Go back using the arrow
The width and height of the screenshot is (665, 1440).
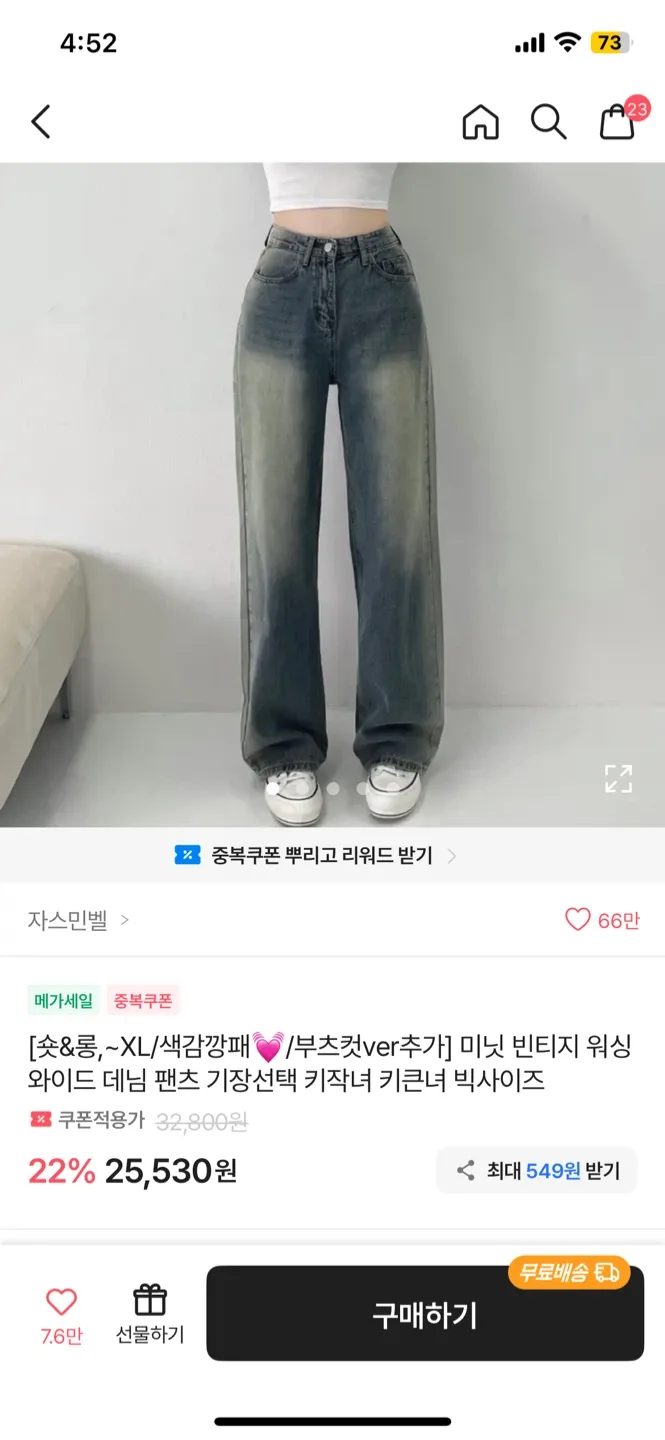41,122
